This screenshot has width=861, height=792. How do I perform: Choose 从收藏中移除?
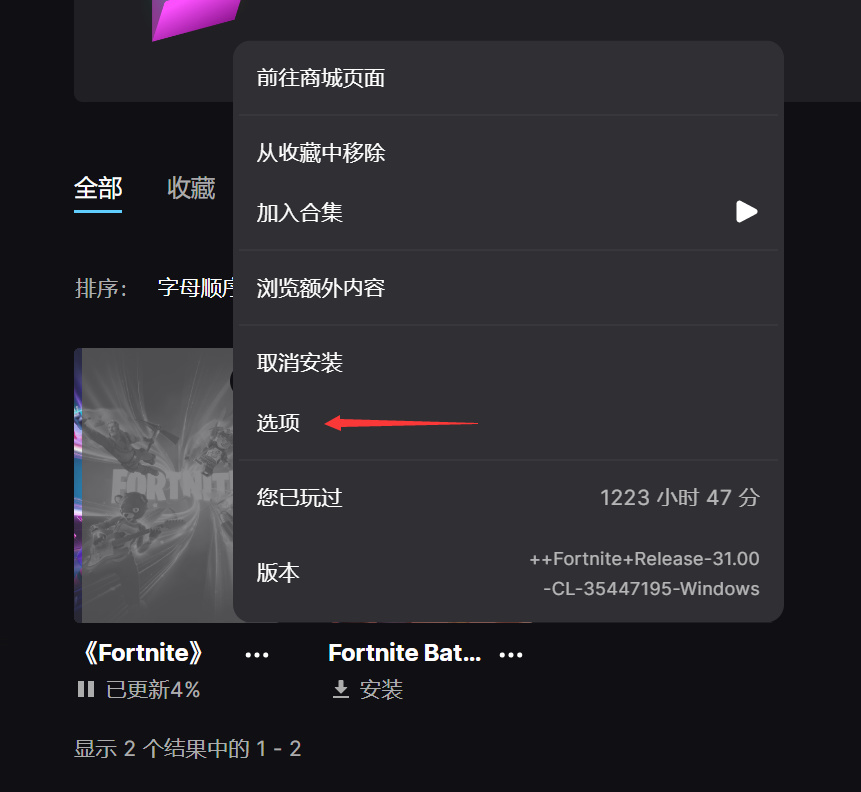pos(508,153)
